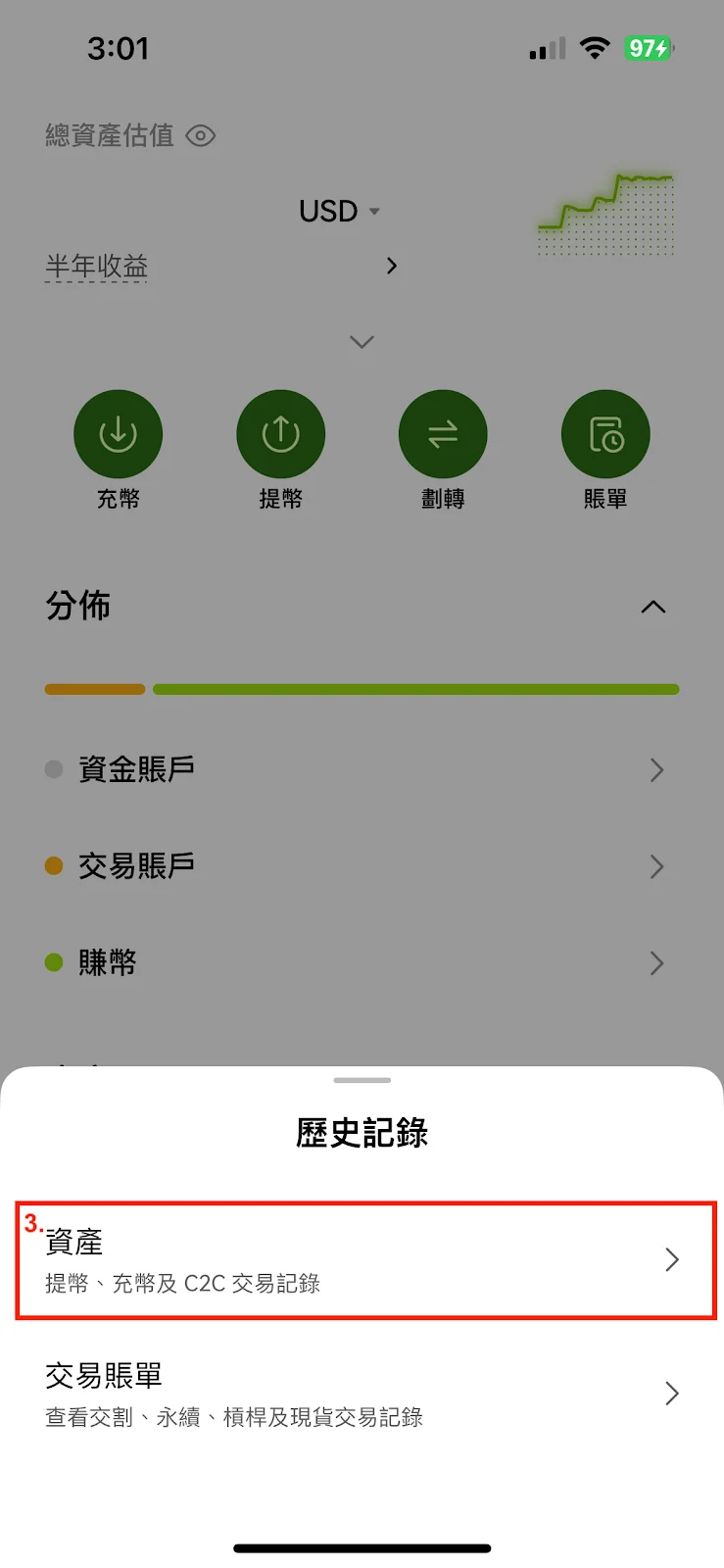The height and width of the screenshot is (1568, 724).
Task: Open the USD currency dropdown
Action: (x=339, y=211)
